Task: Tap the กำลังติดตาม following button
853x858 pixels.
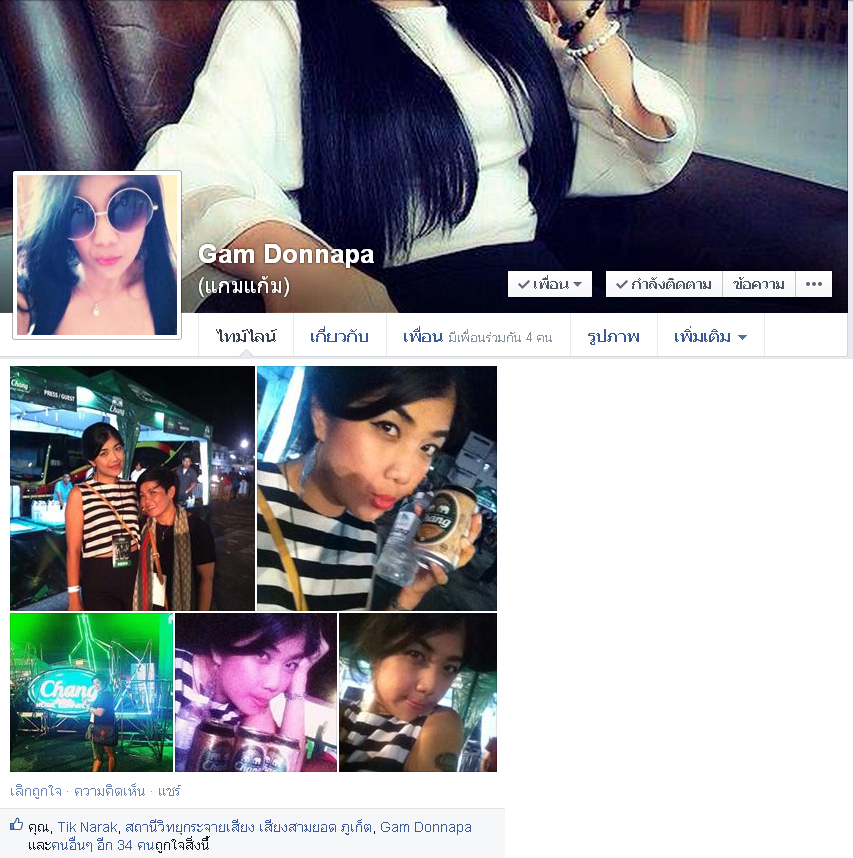Action: point(663,284)
